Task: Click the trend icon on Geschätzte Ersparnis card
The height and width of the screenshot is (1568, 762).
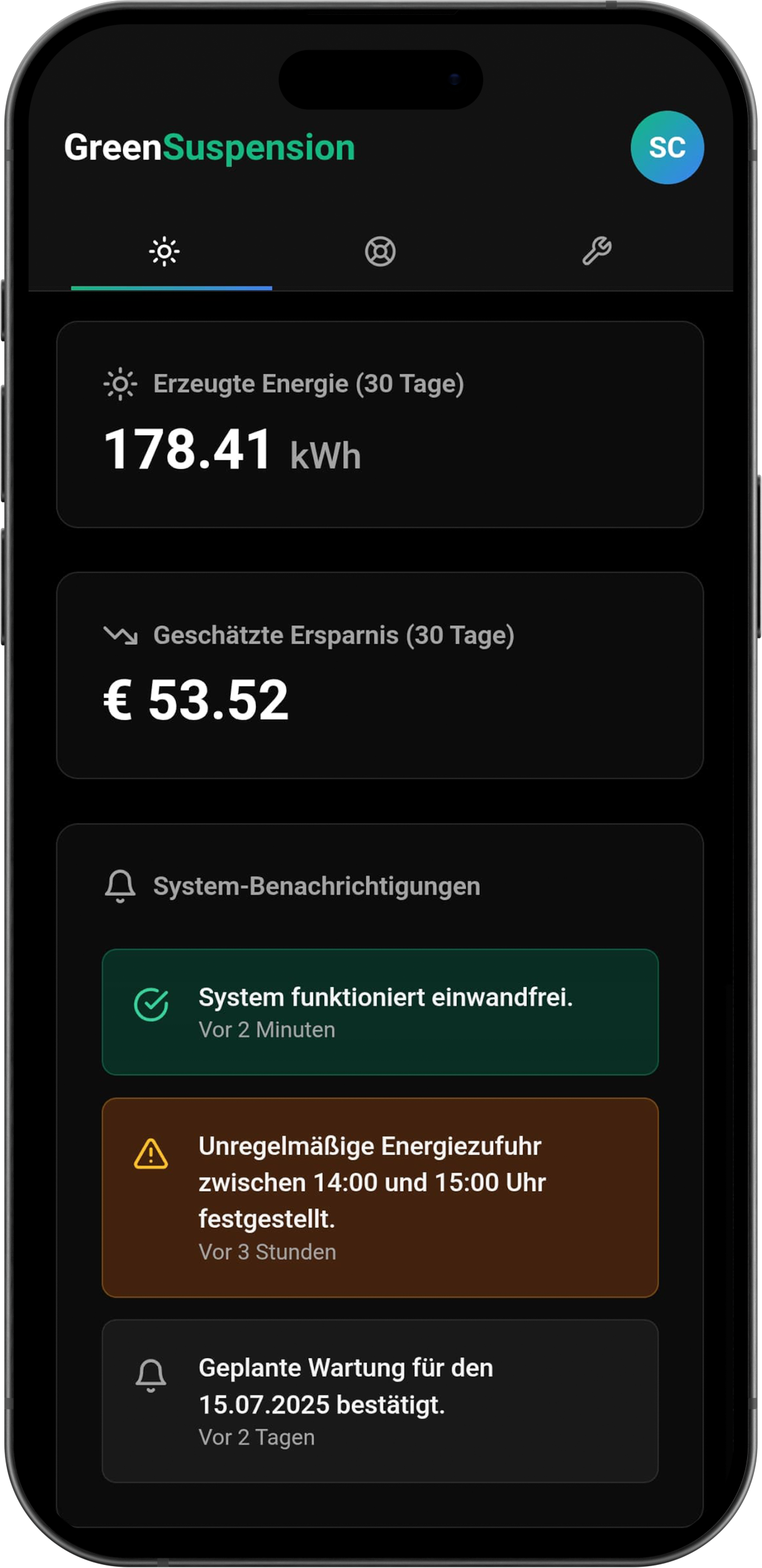Action: (120, 634)
